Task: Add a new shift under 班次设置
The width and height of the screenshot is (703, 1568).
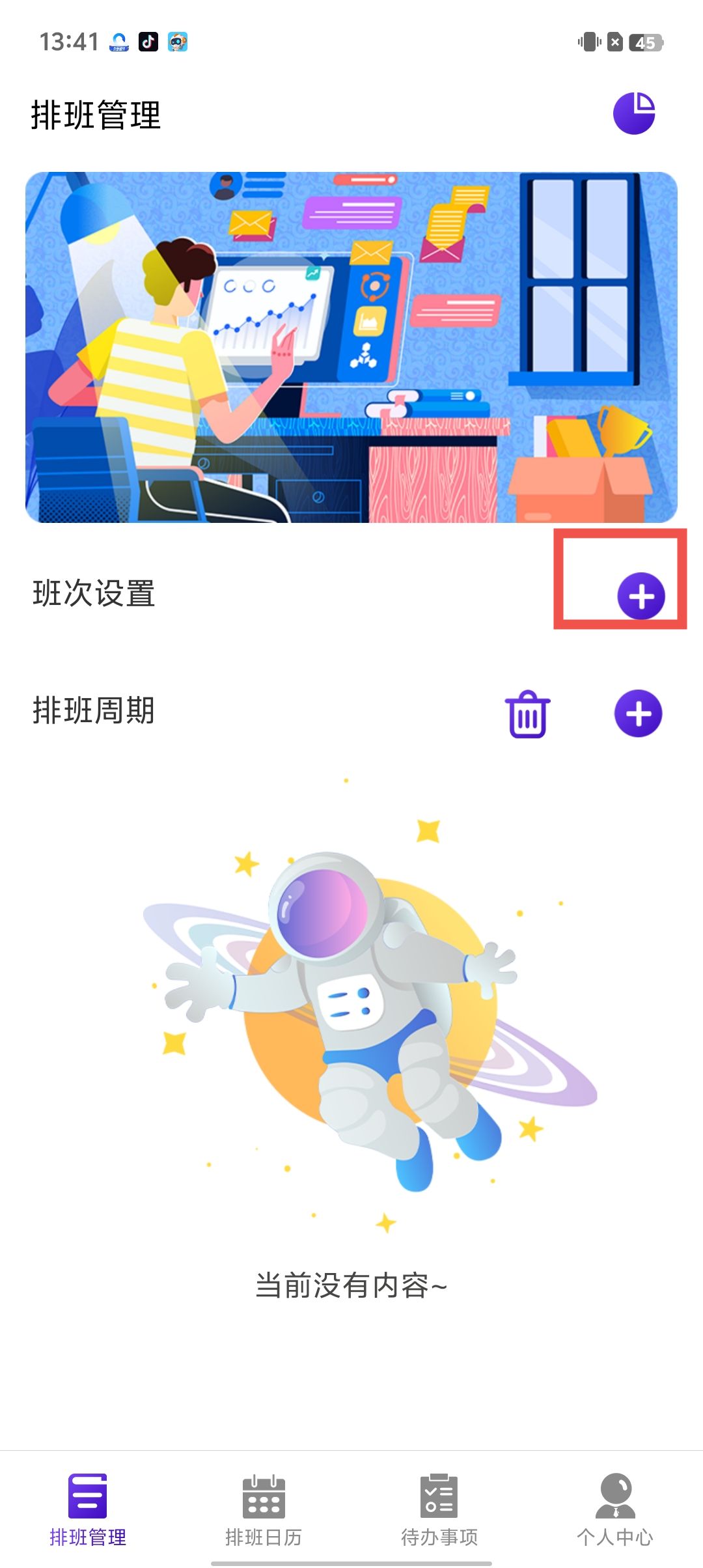Action: [x=641, y=596]
